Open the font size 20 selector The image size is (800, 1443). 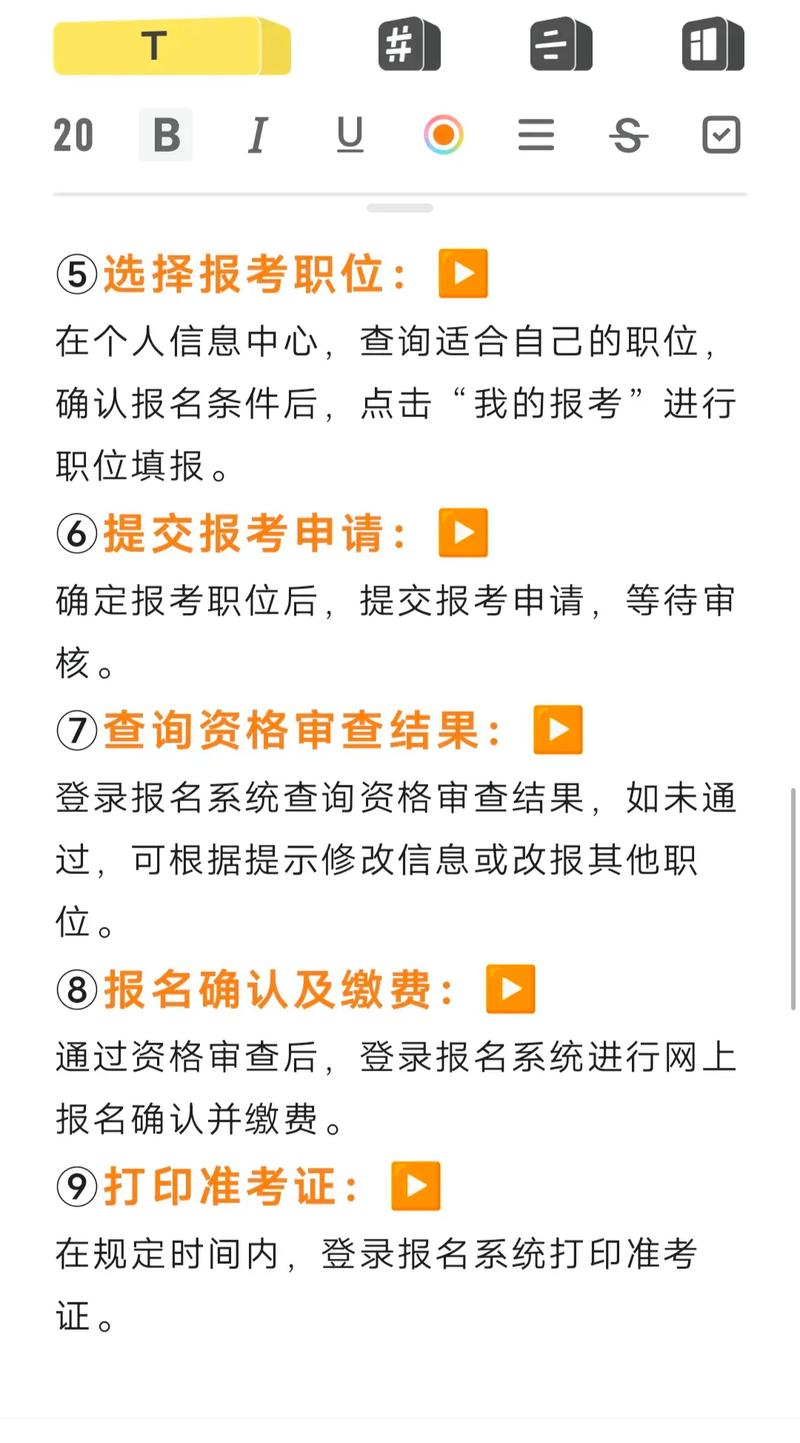[74, 136]
